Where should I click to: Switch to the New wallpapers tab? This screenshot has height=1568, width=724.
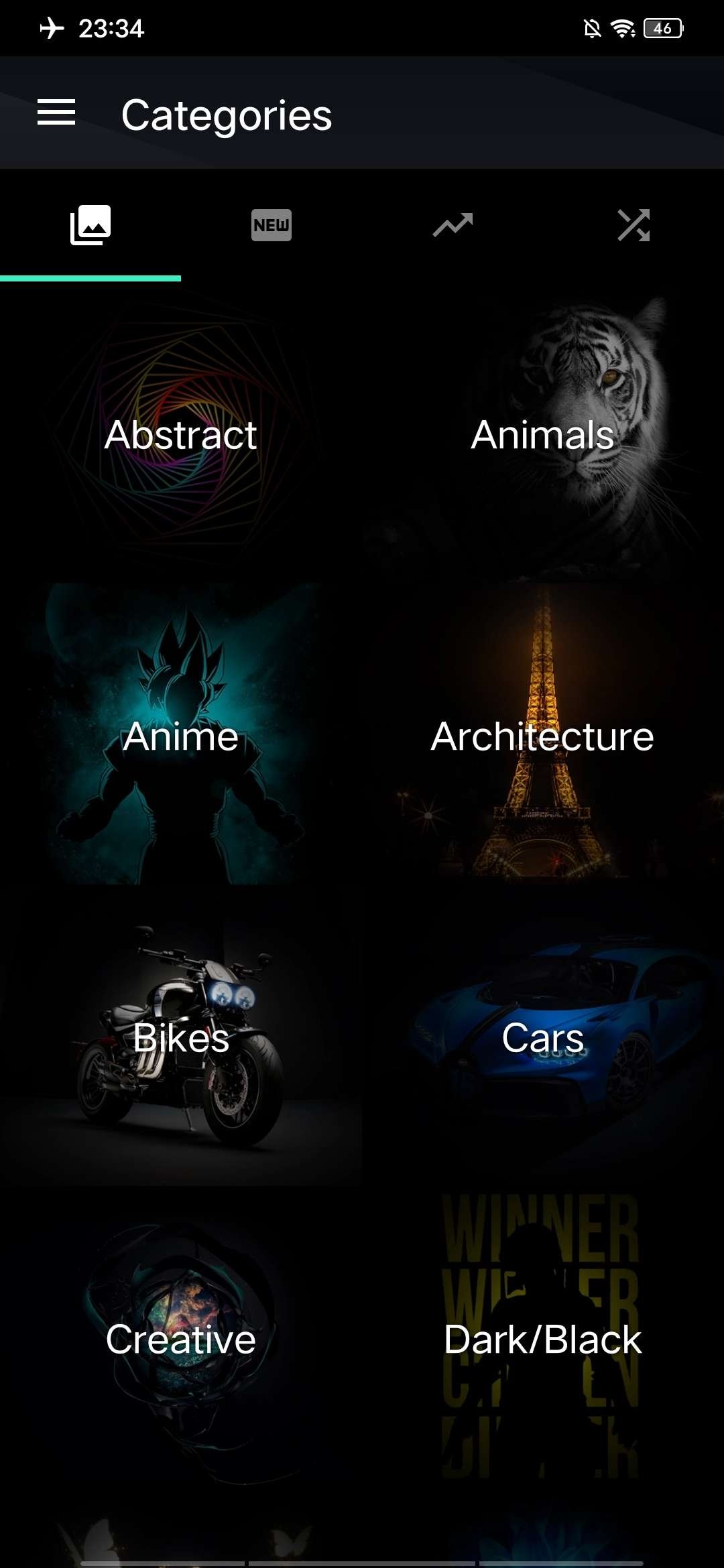(271, 225)
